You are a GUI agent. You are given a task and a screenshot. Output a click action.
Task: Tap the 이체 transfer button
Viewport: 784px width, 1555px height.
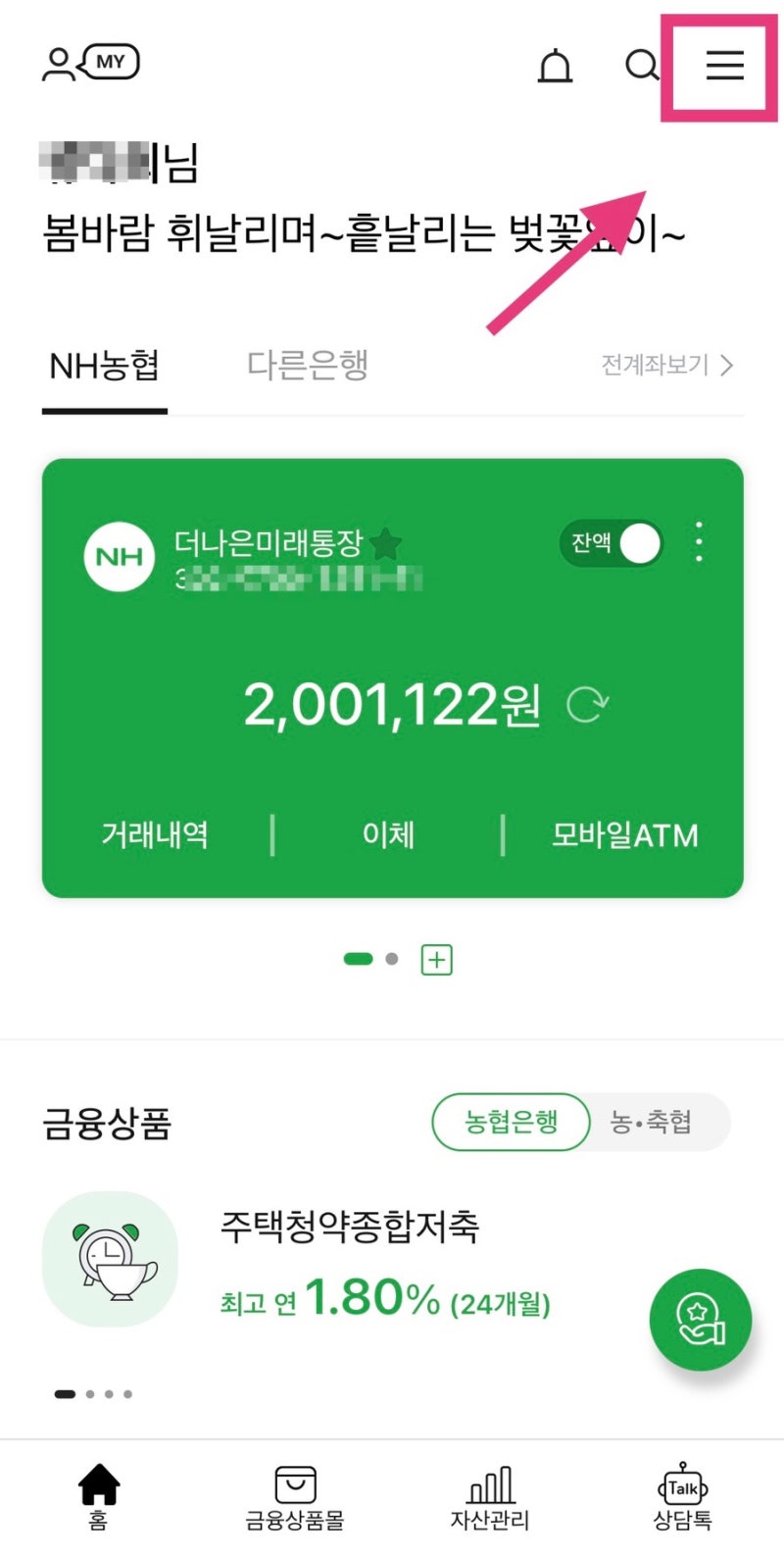point(387,834)
